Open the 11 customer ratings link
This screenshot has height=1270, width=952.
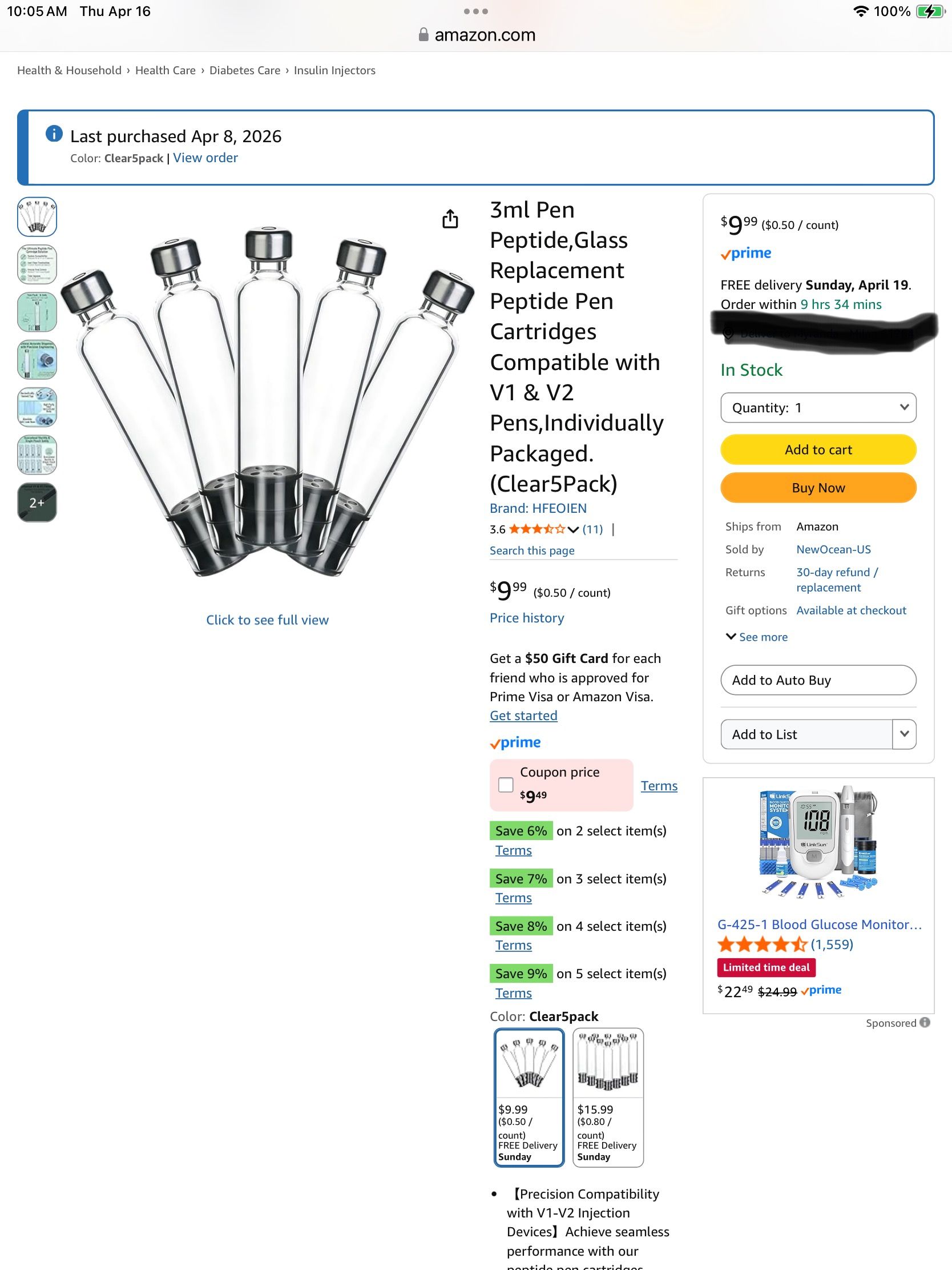coord(592,529)
